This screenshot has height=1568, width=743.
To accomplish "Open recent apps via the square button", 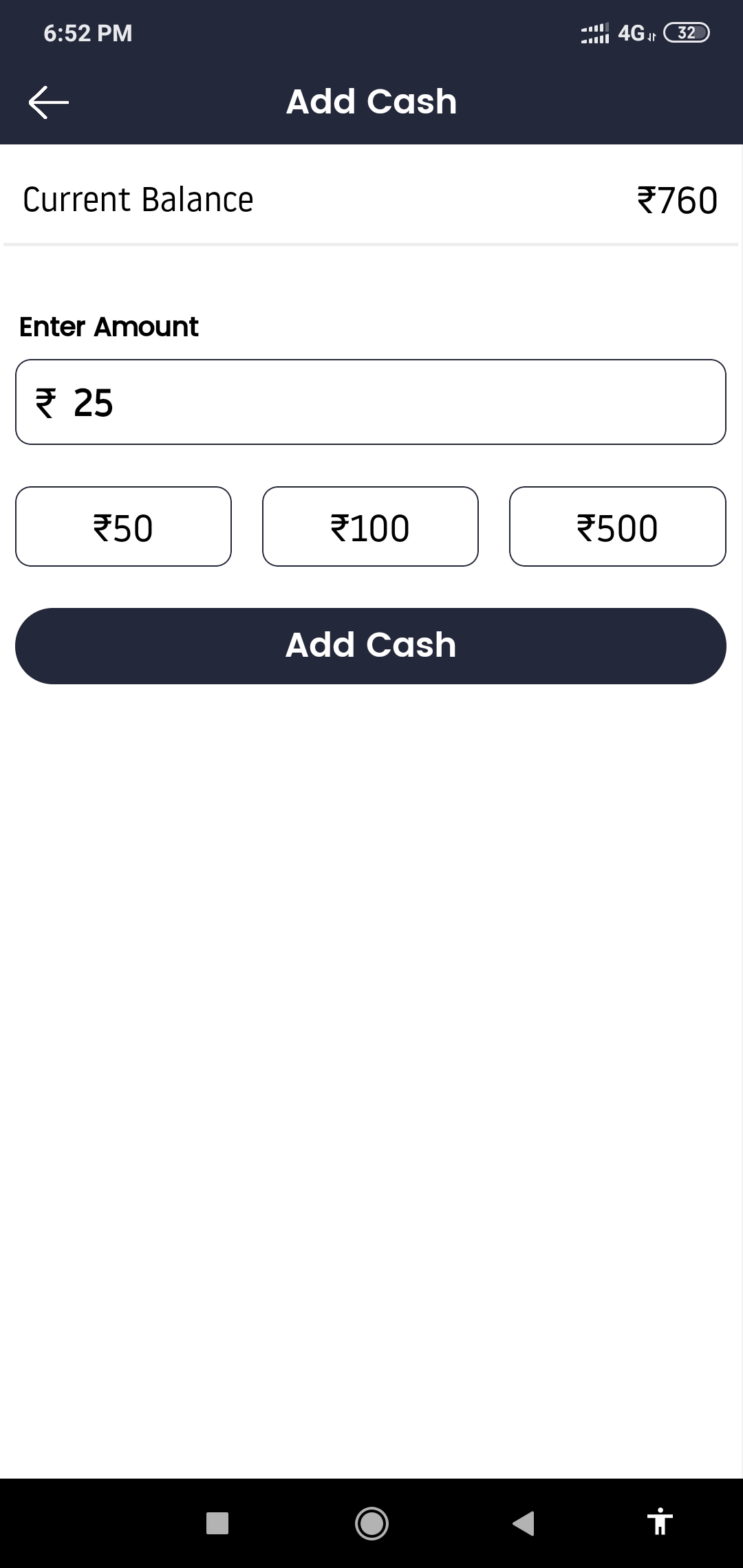I will pyautogui.click(x=217, y=1523).
